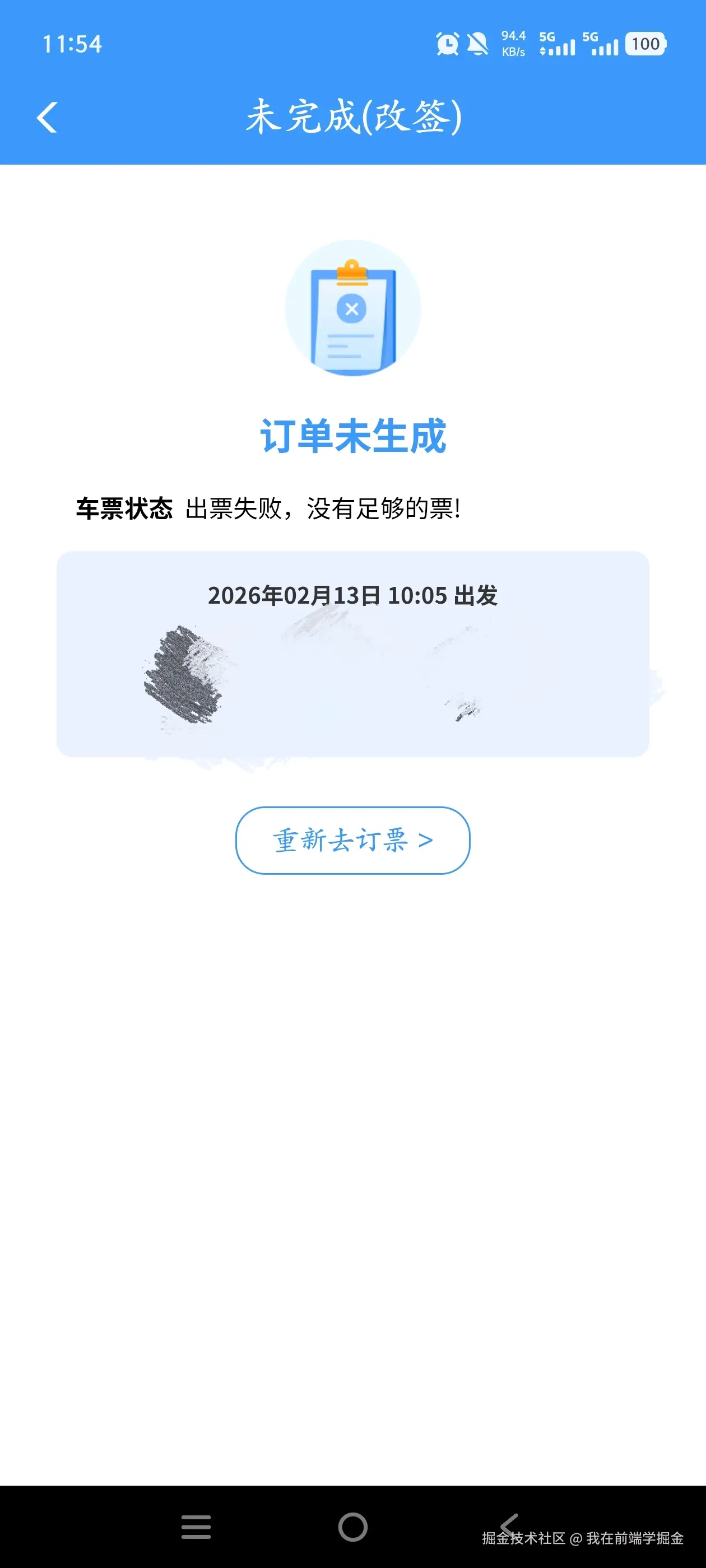Select the 未完成(改签) title bar
The width and height of the screenshot is (706, 1568).
pyautogui.click(x=355, y=116)
